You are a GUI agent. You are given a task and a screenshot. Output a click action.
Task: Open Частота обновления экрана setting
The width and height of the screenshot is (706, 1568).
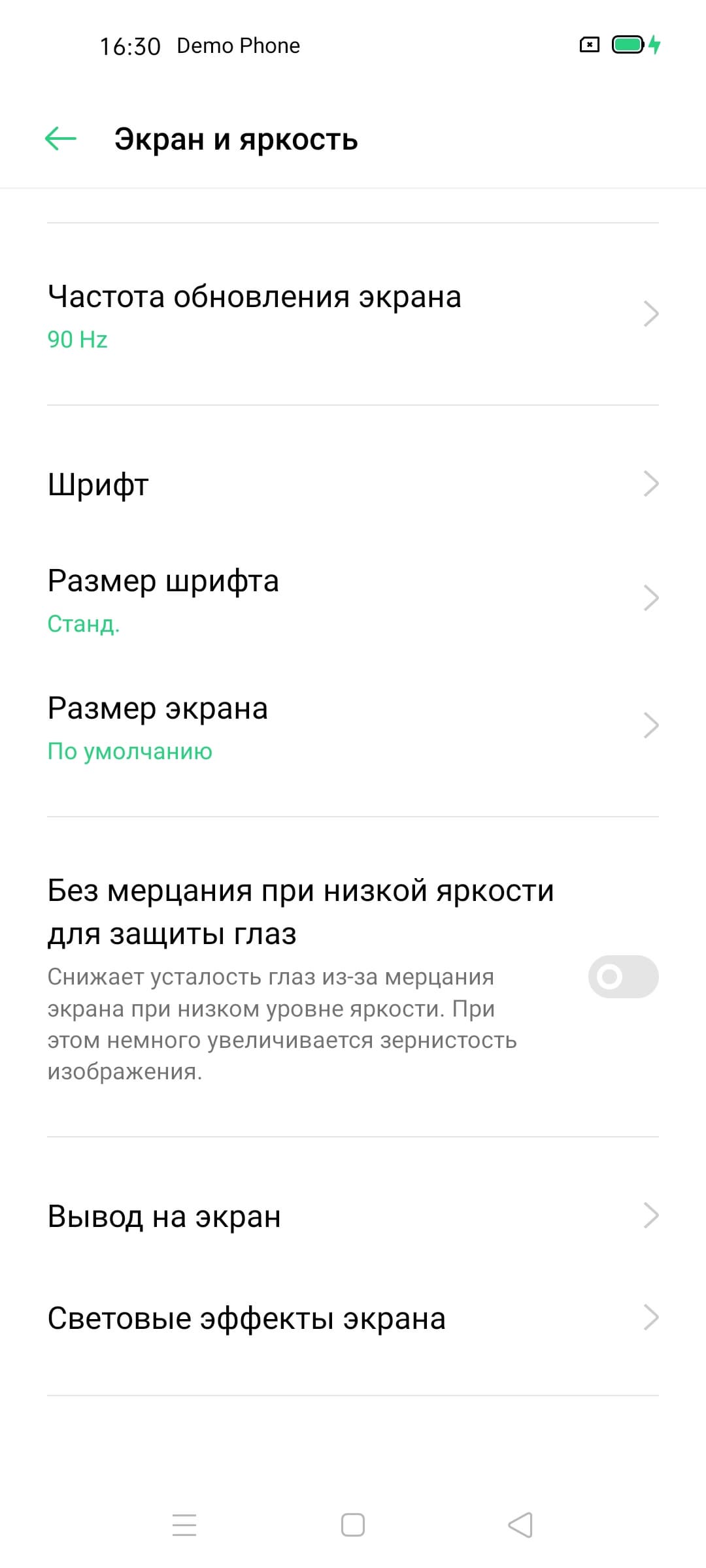pyautogui.click(x=353, y=315)
